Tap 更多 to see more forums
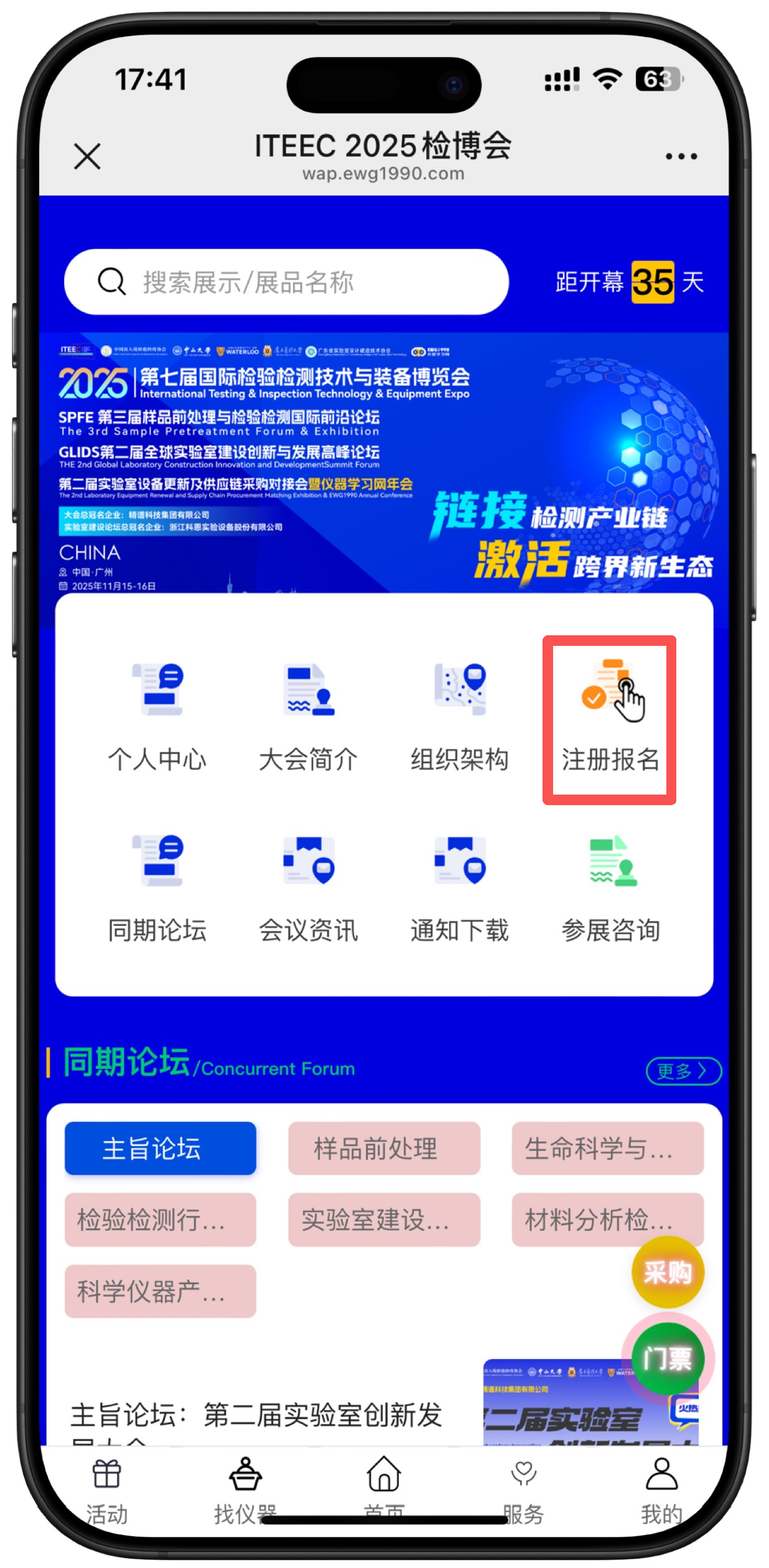This screenshot has height=1568, width=769. [683, 1071]
